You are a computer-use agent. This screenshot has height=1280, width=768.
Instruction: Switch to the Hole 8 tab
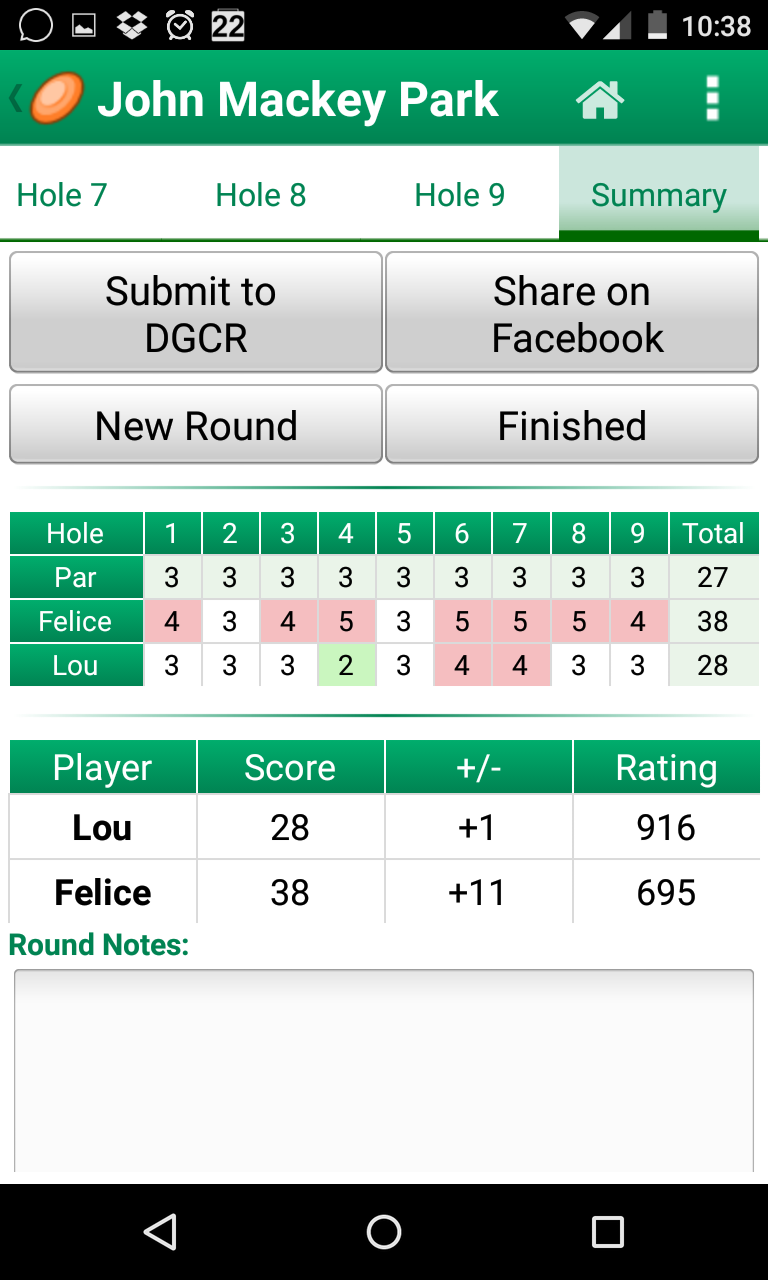261,194
